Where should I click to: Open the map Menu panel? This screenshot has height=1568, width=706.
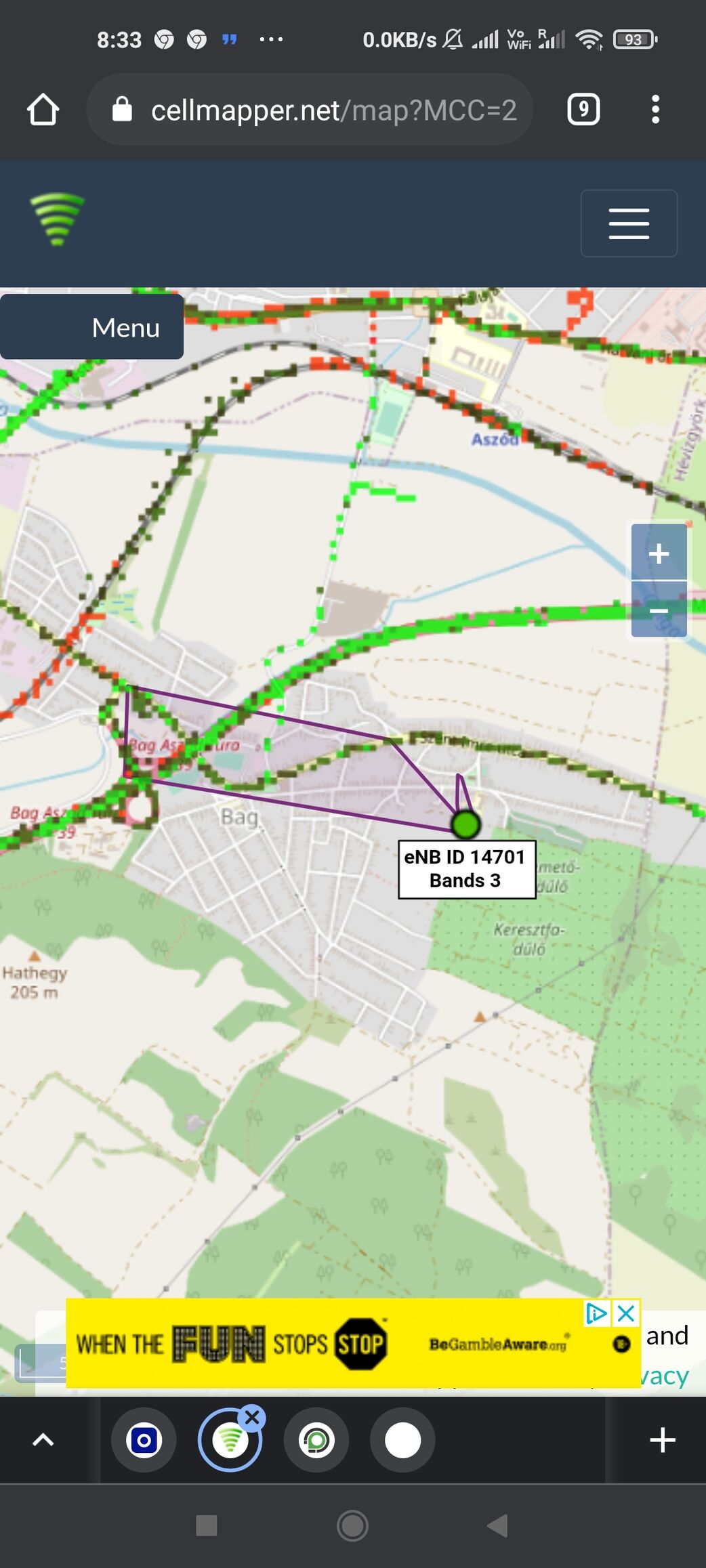coord(92,327)
